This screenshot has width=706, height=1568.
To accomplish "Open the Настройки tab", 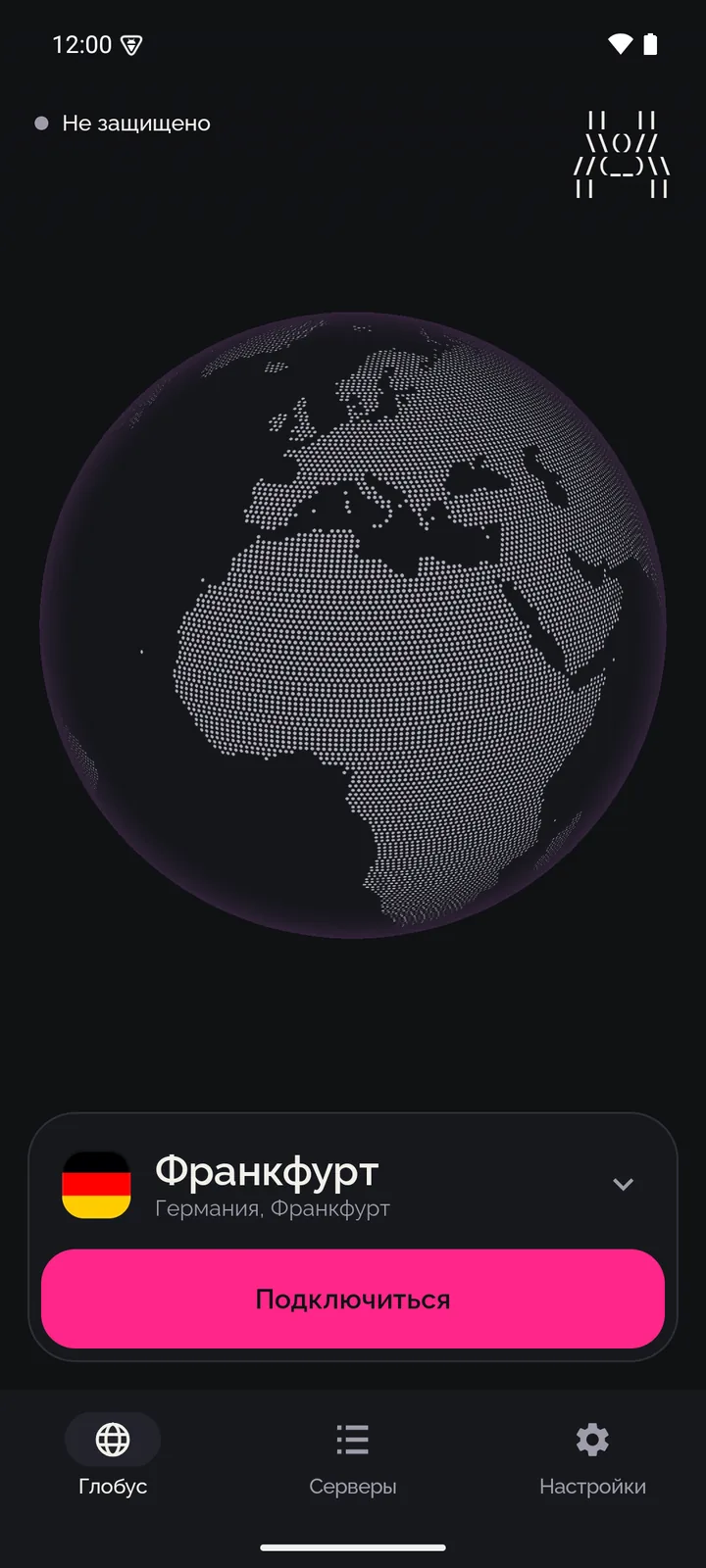I will (x=592, y=1458).
